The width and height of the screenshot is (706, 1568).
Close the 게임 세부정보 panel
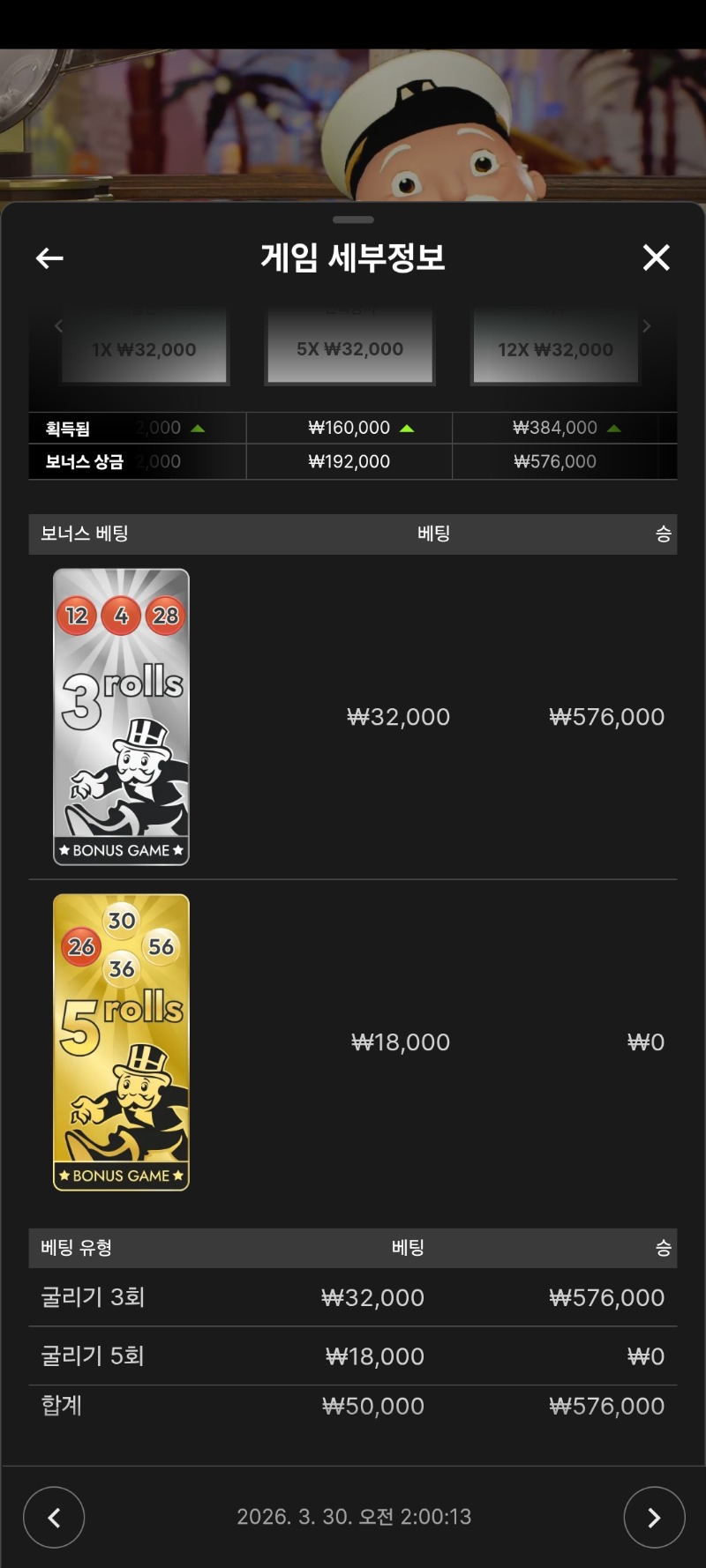pos(656,258)
